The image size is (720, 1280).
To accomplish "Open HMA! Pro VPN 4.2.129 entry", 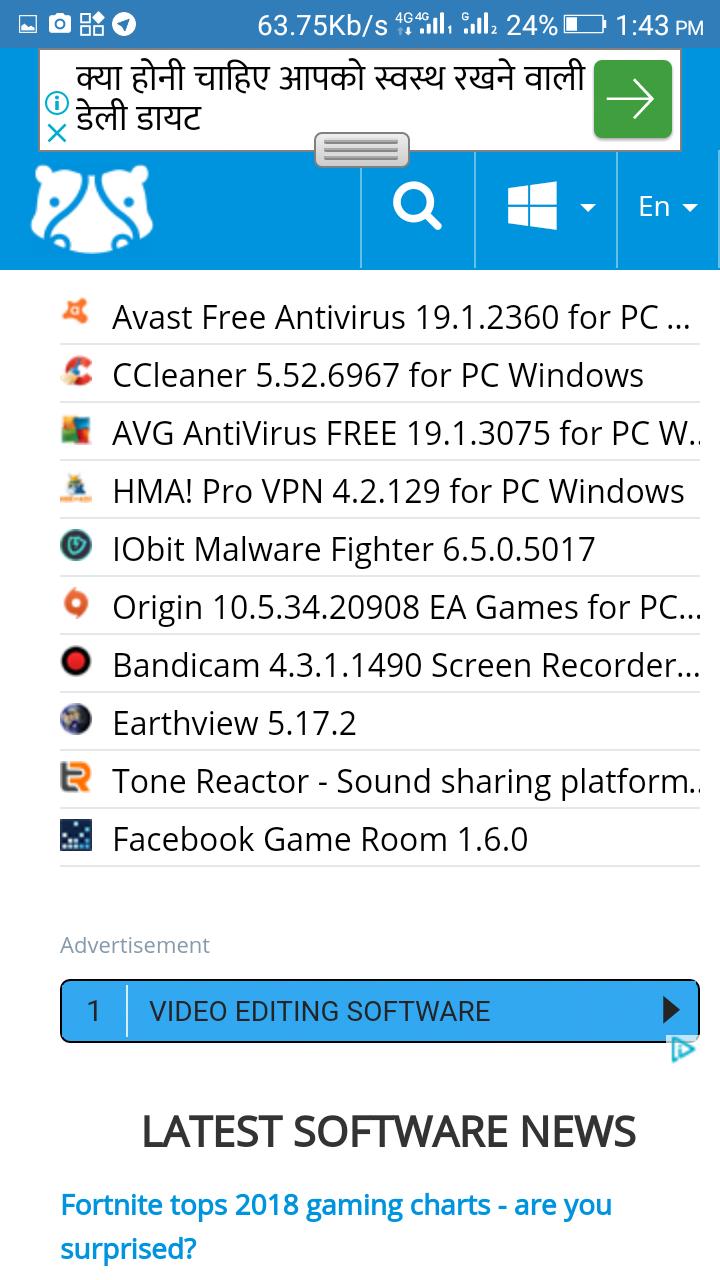I will click(x=397, y=491).
